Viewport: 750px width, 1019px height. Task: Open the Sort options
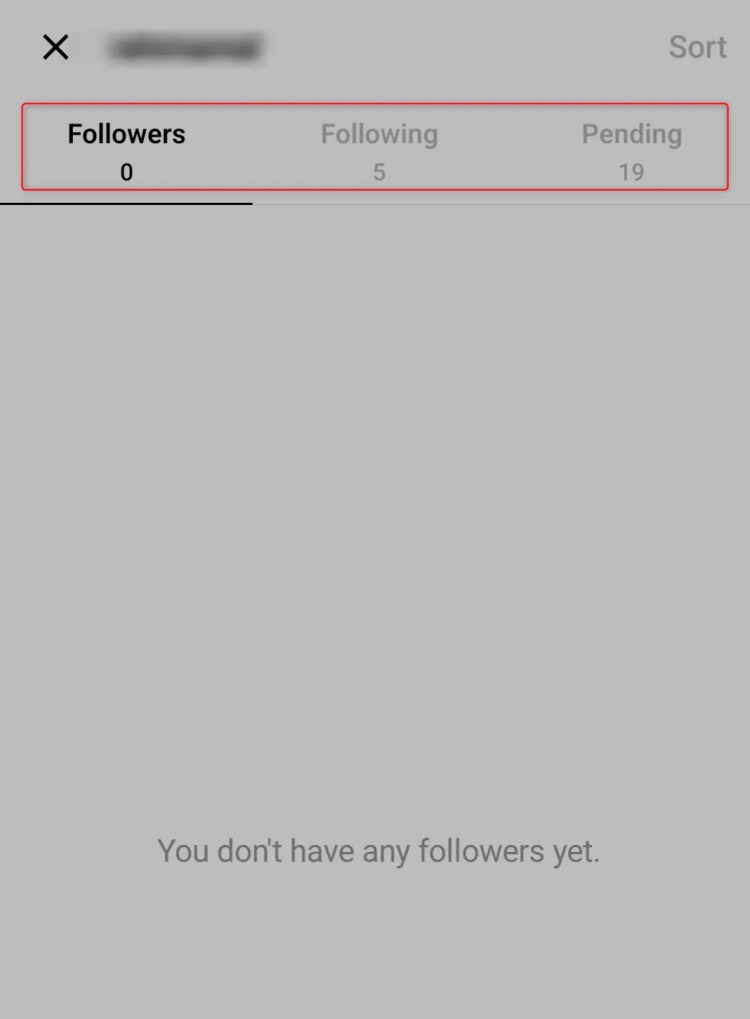tap(697, 47)
